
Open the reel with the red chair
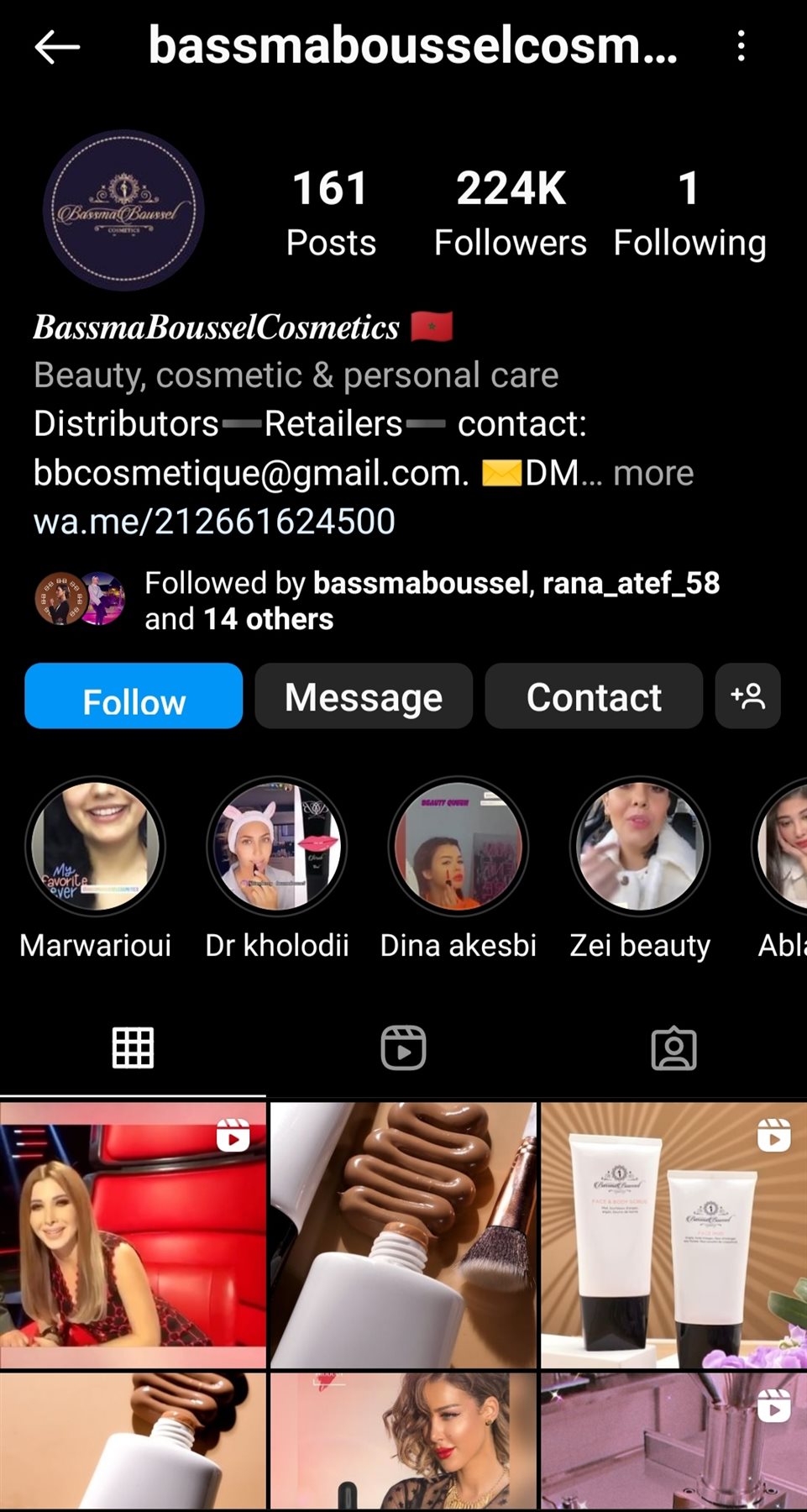(x=133, y=1235)
